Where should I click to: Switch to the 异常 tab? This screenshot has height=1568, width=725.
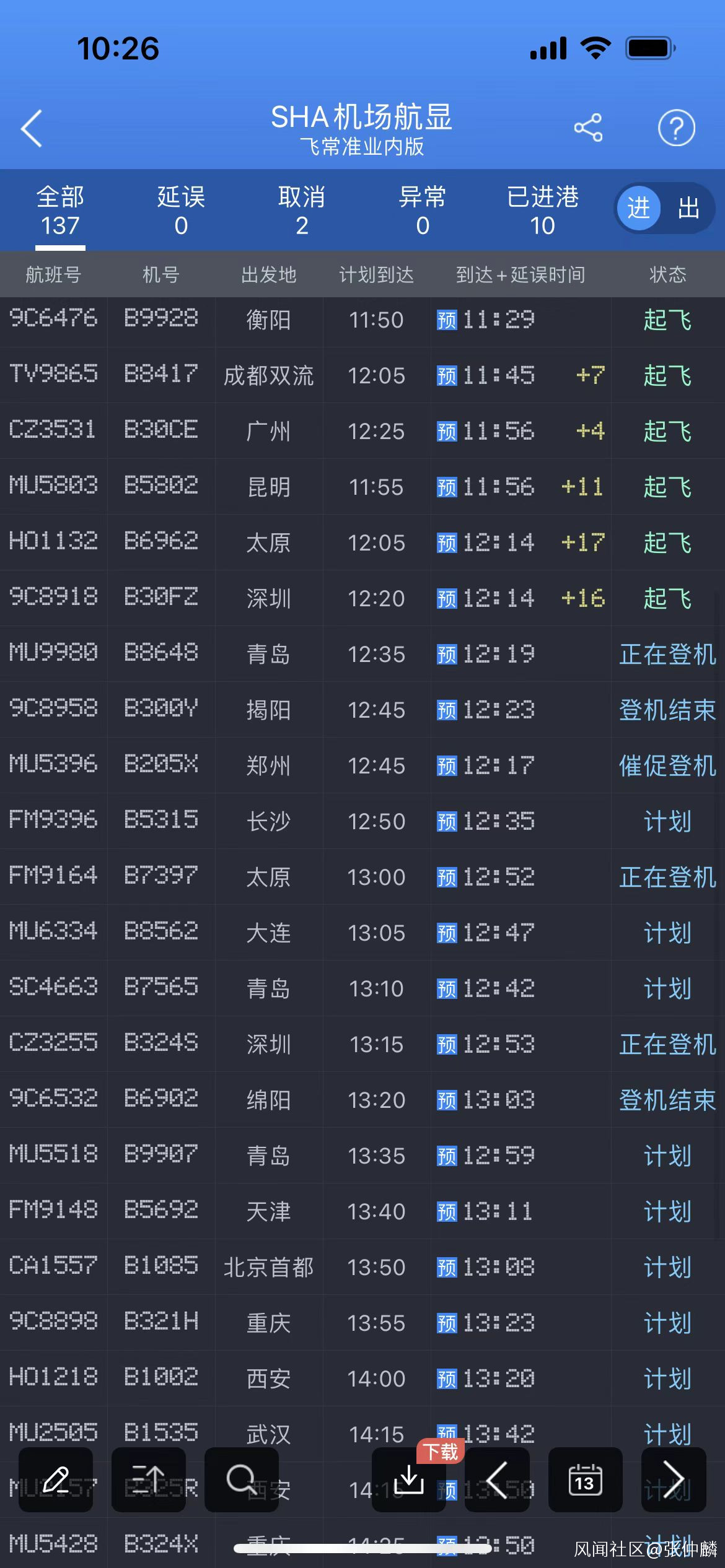423,211
